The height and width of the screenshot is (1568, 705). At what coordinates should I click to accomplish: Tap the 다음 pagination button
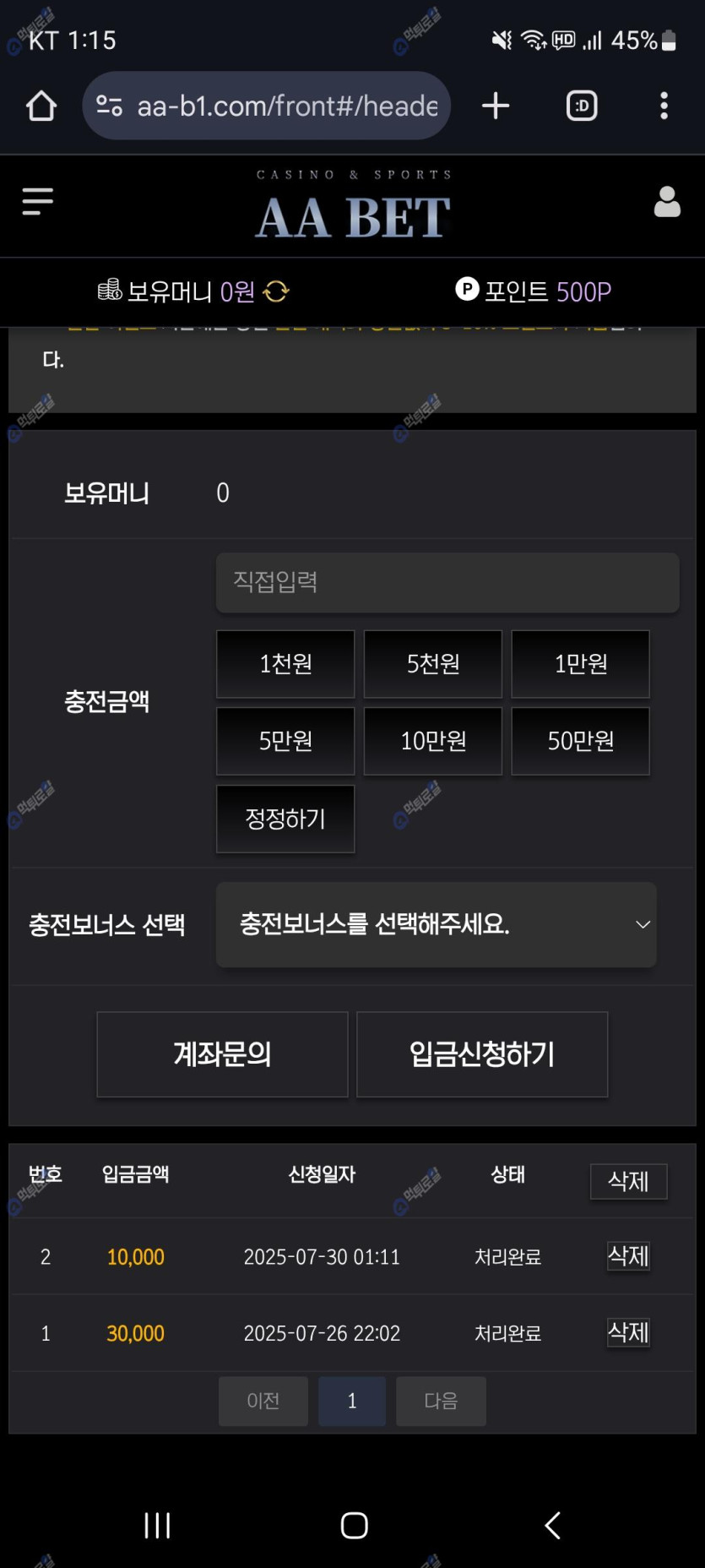[x=441, y=1401]
